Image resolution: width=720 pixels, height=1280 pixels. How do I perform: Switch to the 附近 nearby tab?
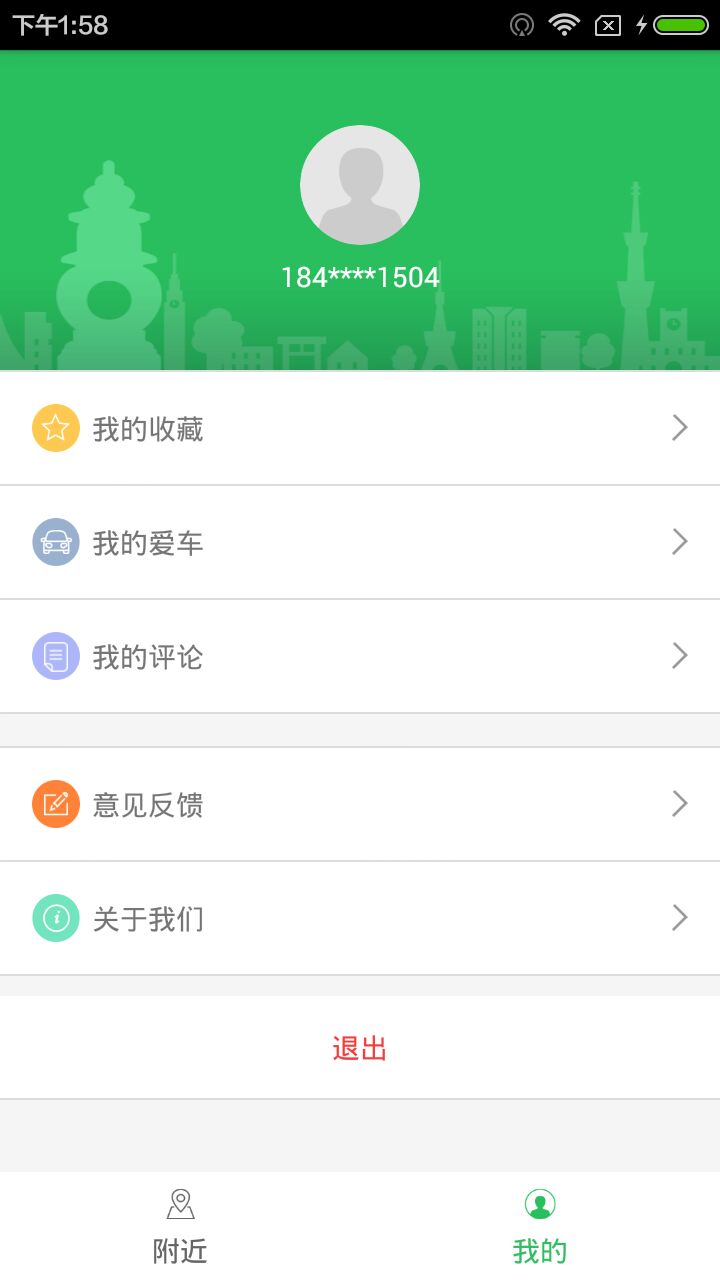pyautogui.click(x=180, y=1226)
